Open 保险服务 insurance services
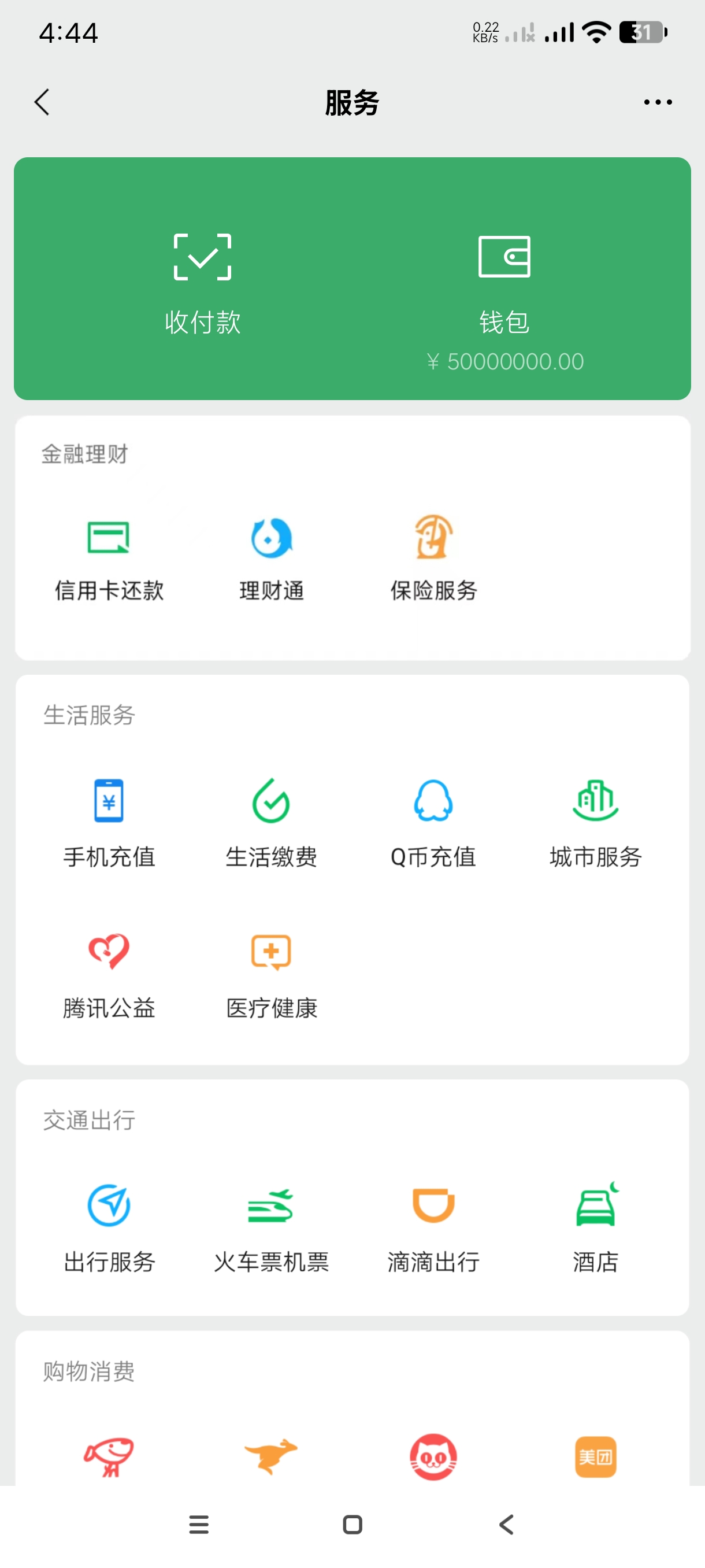This screenshot has height=1568, width=705. (434, 558)
